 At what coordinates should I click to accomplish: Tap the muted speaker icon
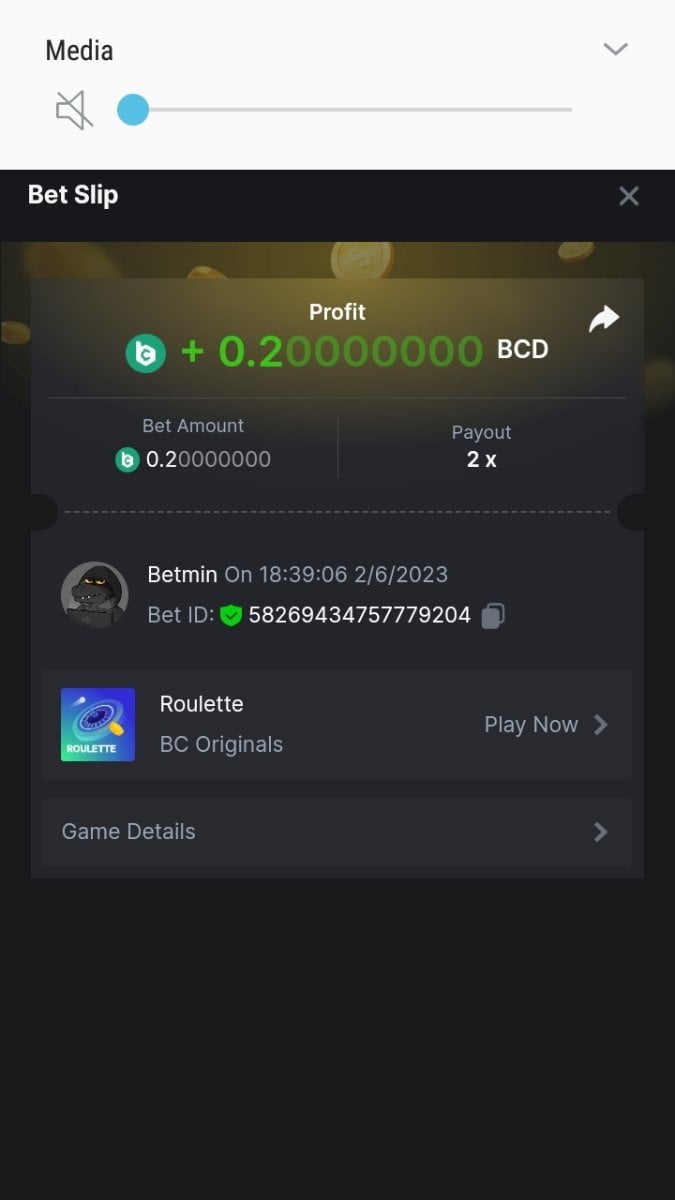coord(74,110)
